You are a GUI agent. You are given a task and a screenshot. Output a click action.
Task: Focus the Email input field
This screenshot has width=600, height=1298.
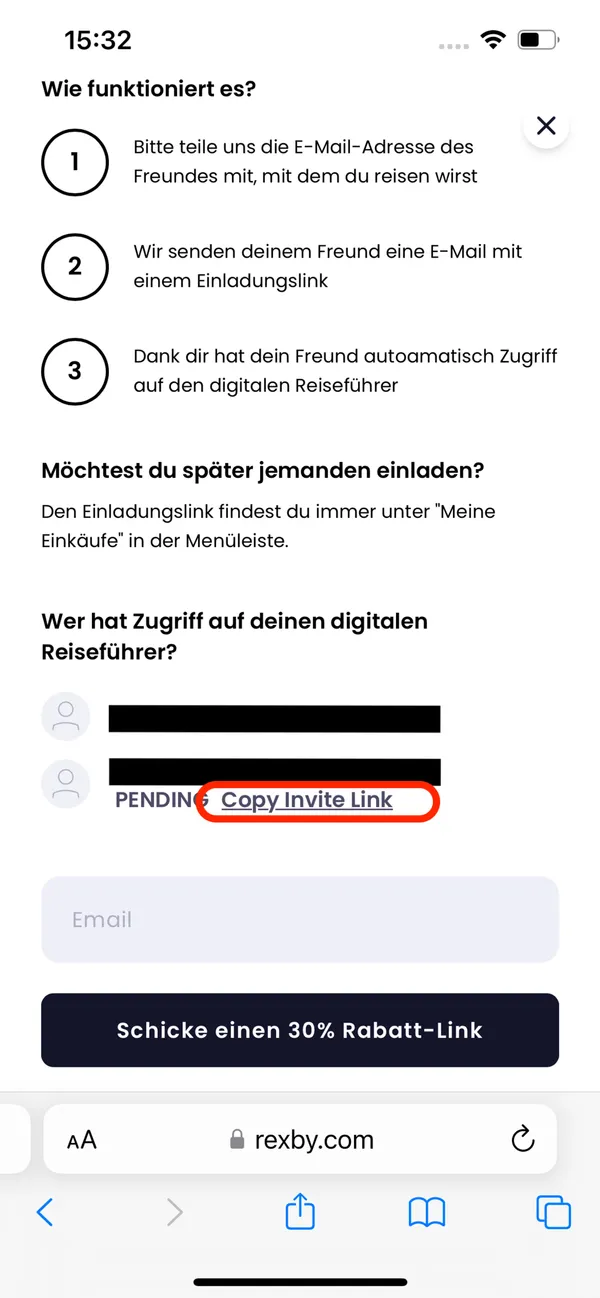tap(300, 920)
